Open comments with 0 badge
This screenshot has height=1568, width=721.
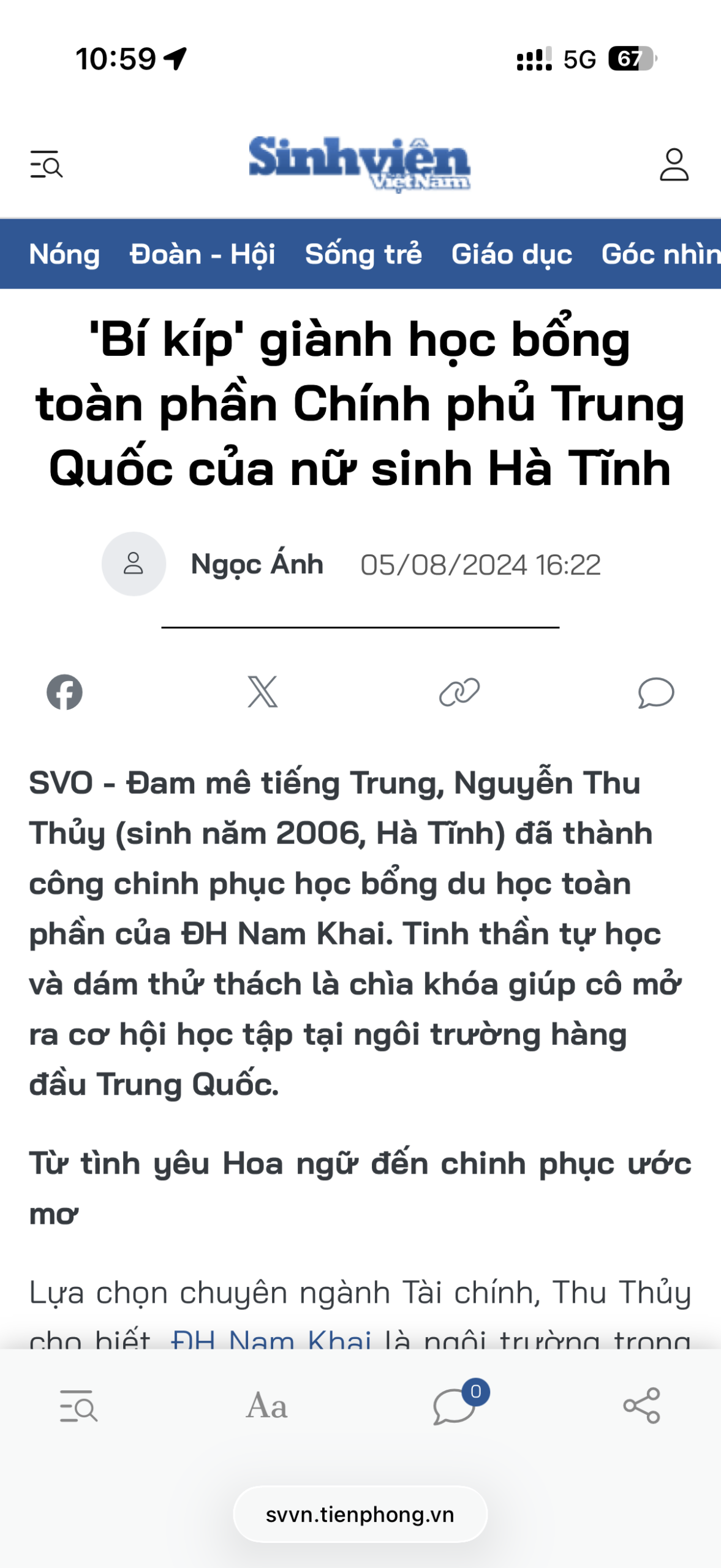455,1406
